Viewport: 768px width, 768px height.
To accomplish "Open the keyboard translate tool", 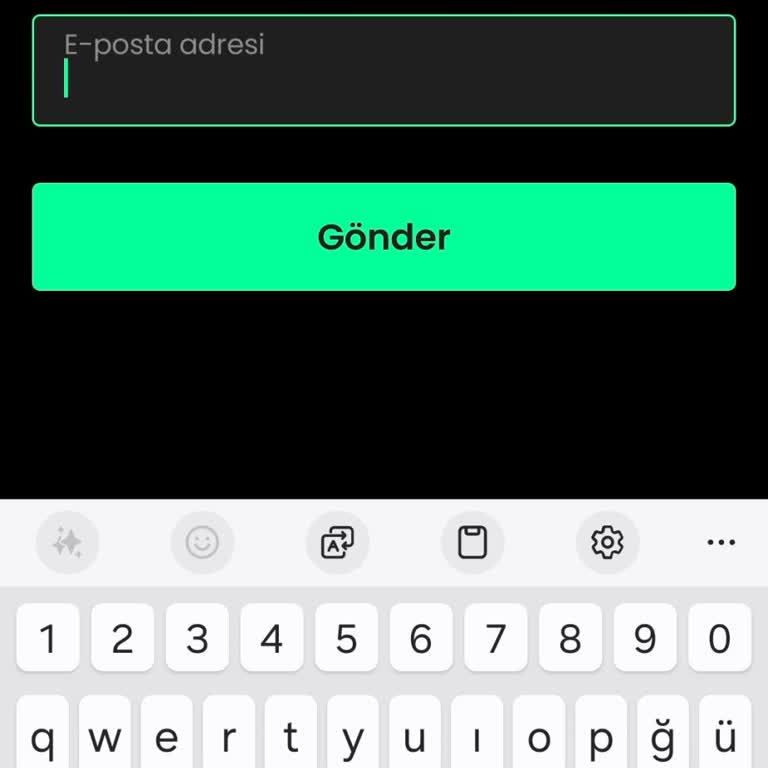I will pos(337,543).
